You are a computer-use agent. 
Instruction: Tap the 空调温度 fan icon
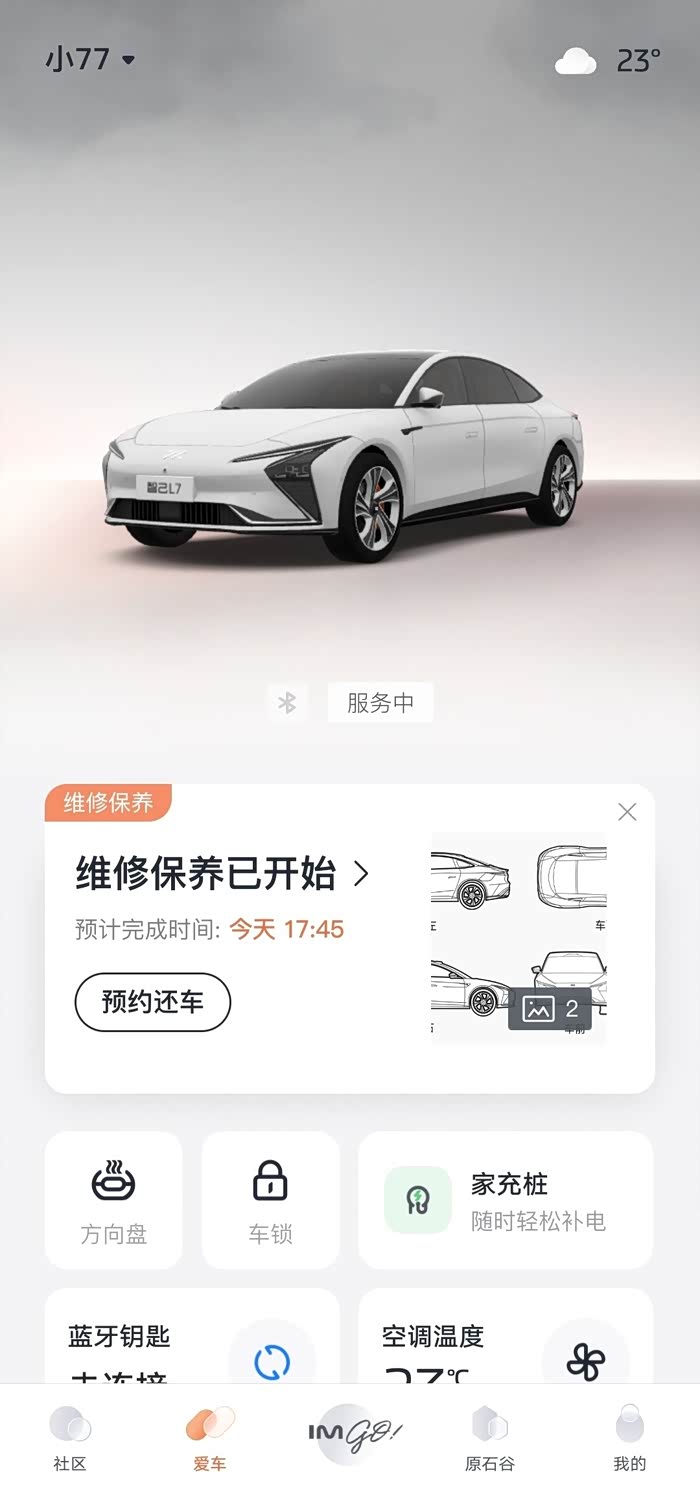[585, 1361]
